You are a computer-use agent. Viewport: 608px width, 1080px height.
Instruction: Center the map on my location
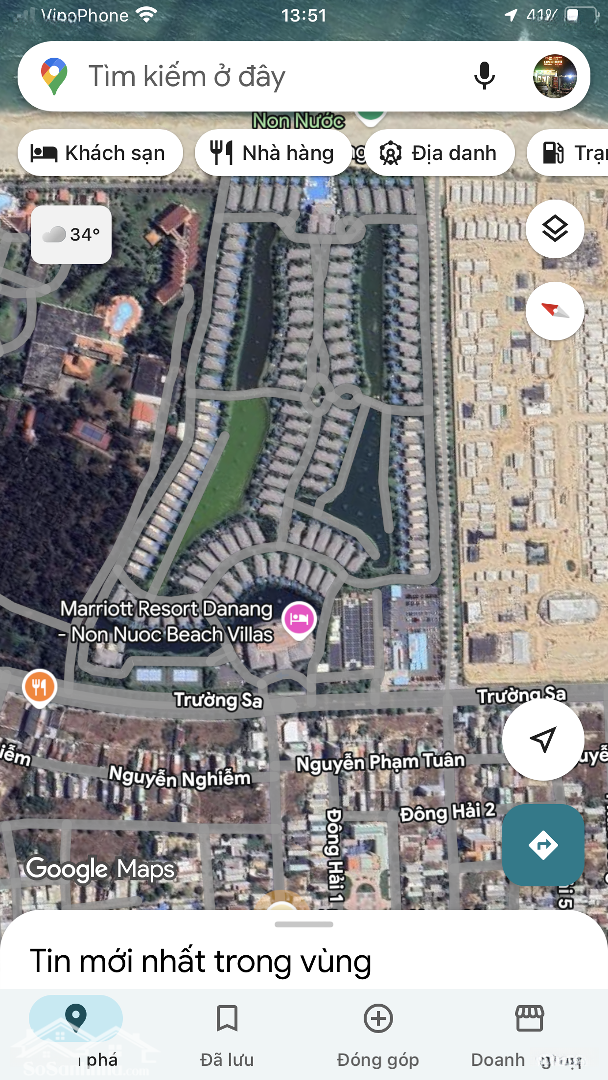(x=543, y=739)
